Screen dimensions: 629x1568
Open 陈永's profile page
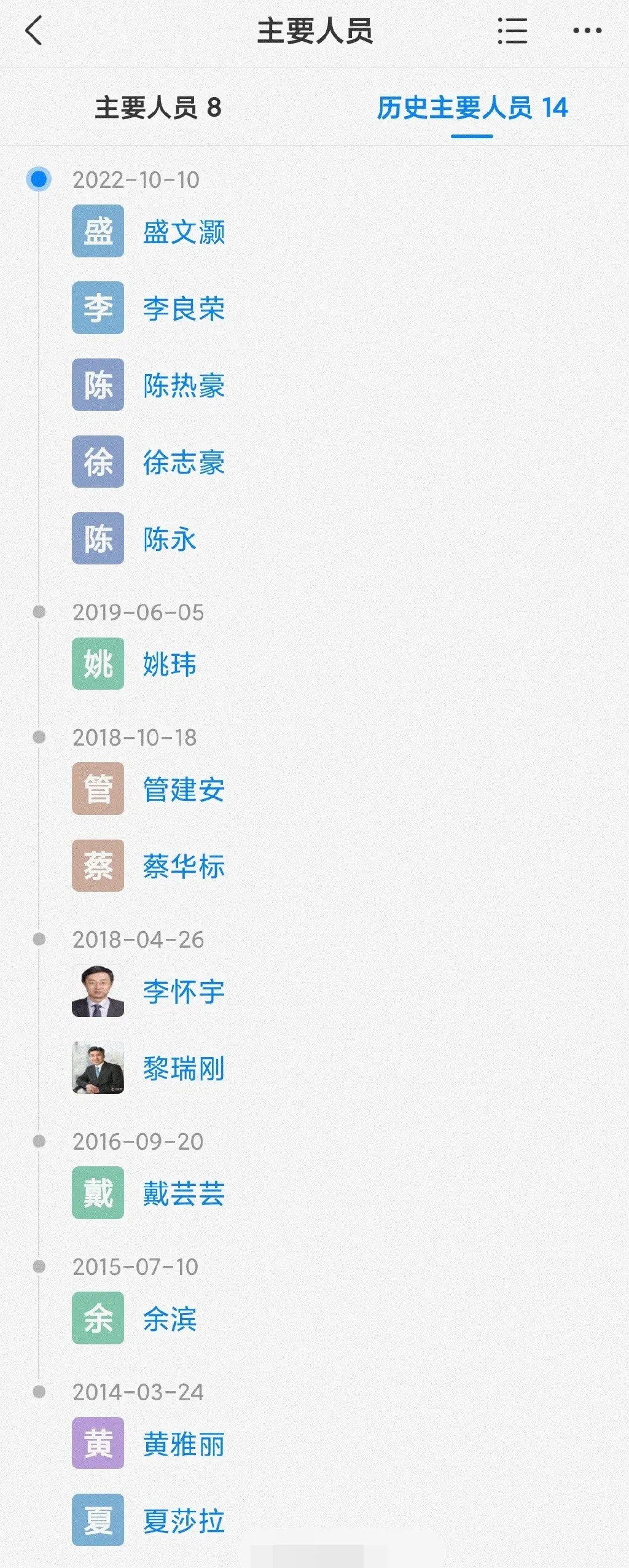coord(170,539)
